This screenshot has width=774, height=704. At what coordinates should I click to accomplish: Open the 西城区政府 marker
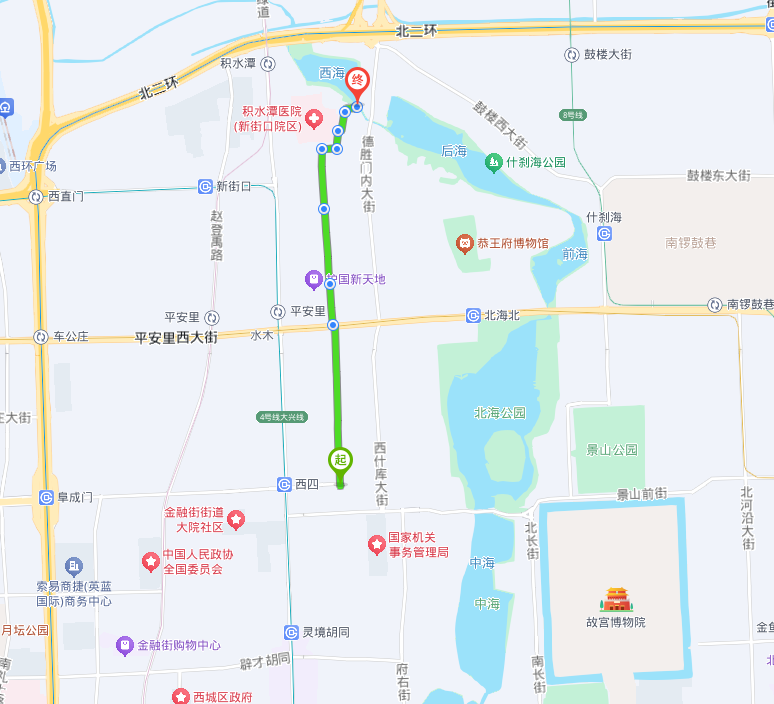[x=181, y=696]
